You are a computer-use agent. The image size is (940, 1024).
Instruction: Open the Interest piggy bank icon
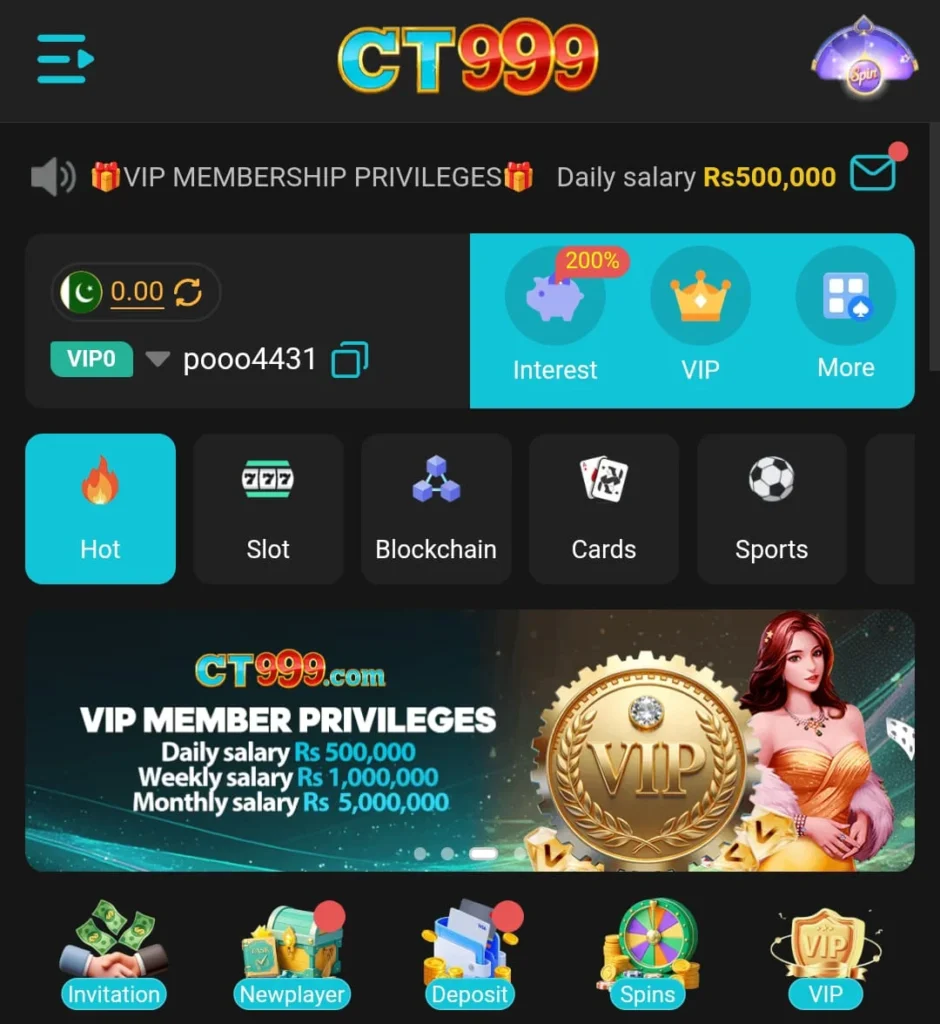pos(555,295)
